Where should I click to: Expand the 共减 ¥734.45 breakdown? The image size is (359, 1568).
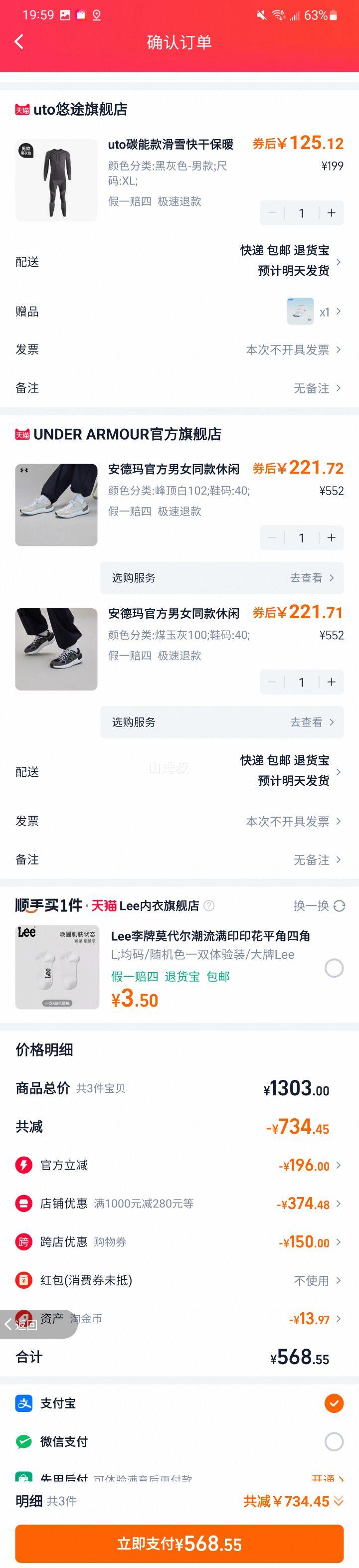[293, 1502]
